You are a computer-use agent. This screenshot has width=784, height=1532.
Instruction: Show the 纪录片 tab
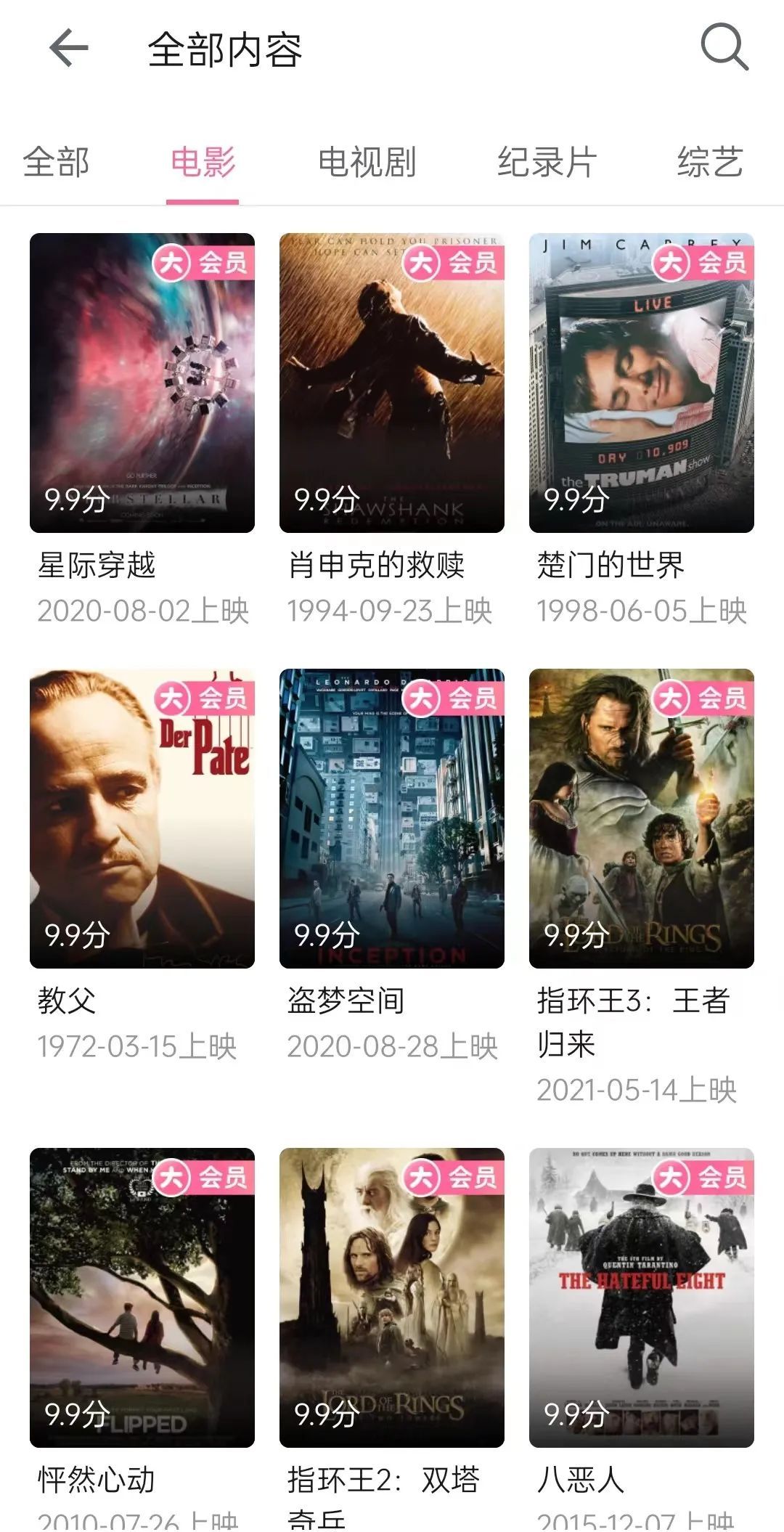click(547, 162)
